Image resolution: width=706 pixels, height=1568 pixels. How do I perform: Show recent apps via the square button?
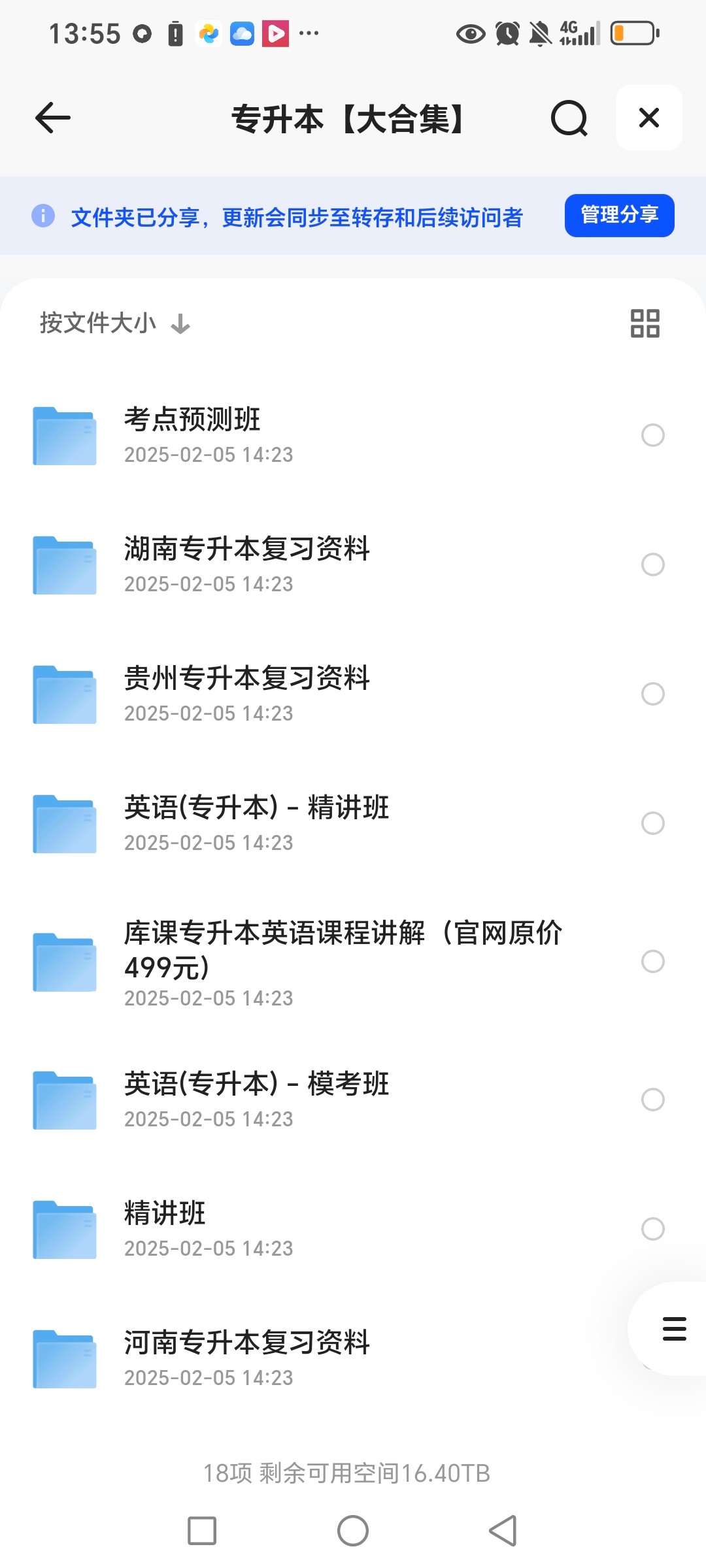(x=202, y=1531)
